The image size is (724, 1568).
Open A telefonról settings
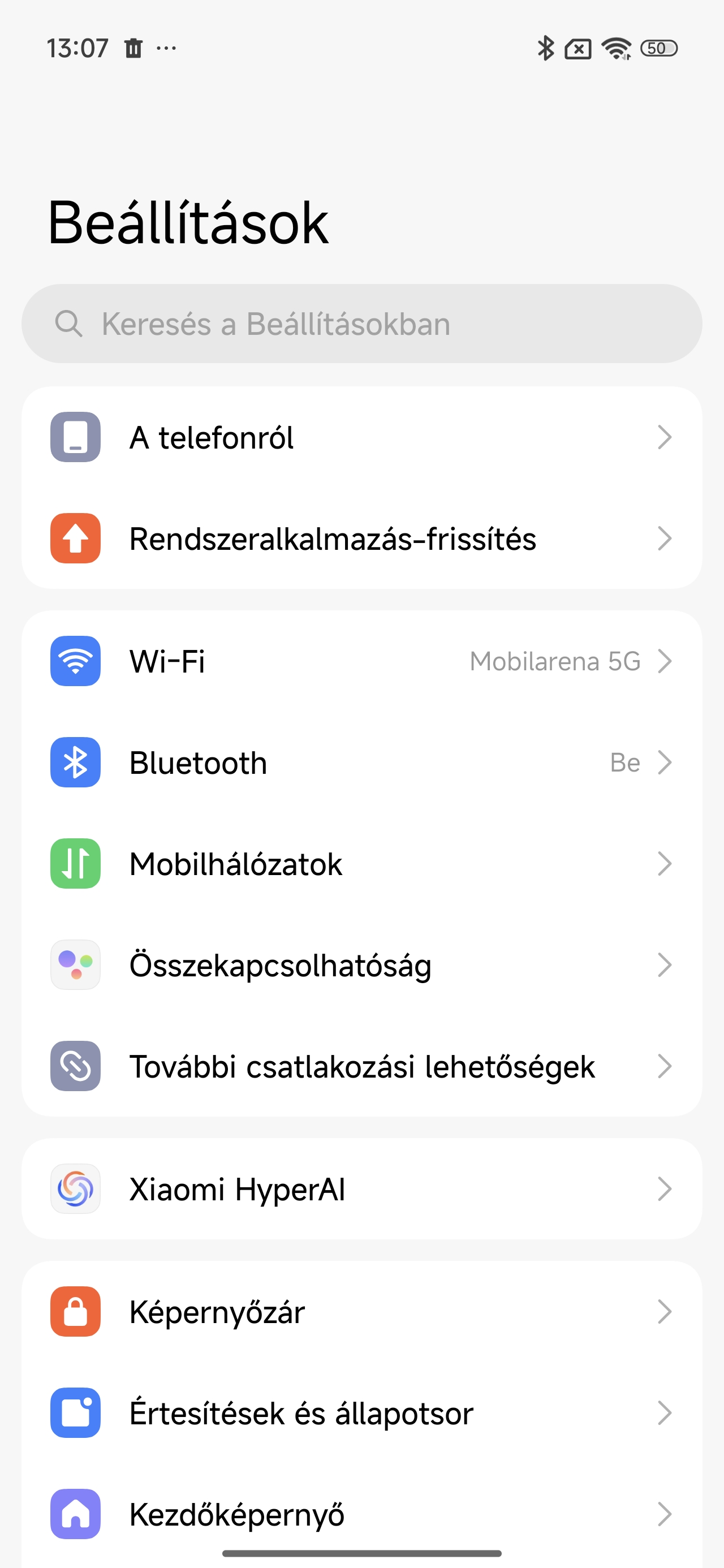point(361,438)
